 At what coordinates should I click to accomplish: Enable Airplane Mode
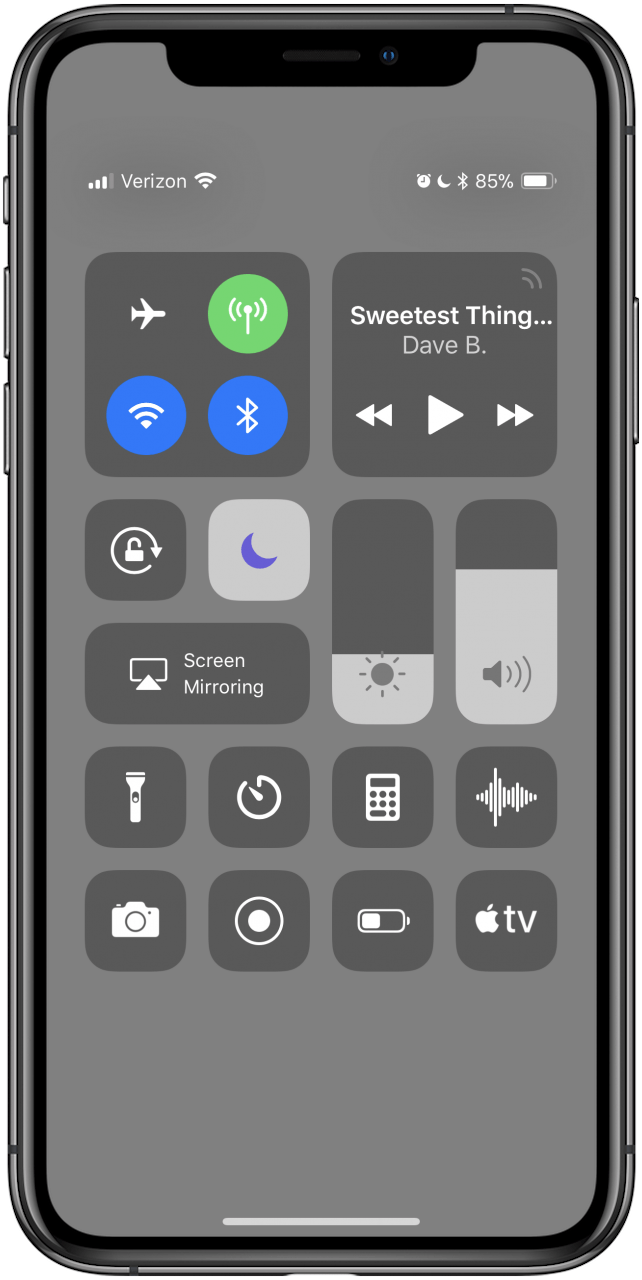click(x=147, y=314)
